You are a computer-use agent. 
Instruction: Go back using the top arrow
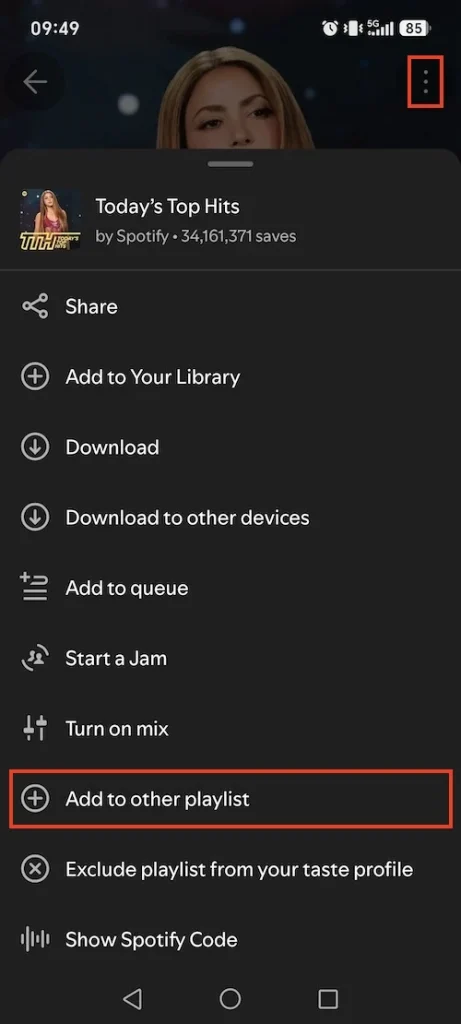point(35,82)
